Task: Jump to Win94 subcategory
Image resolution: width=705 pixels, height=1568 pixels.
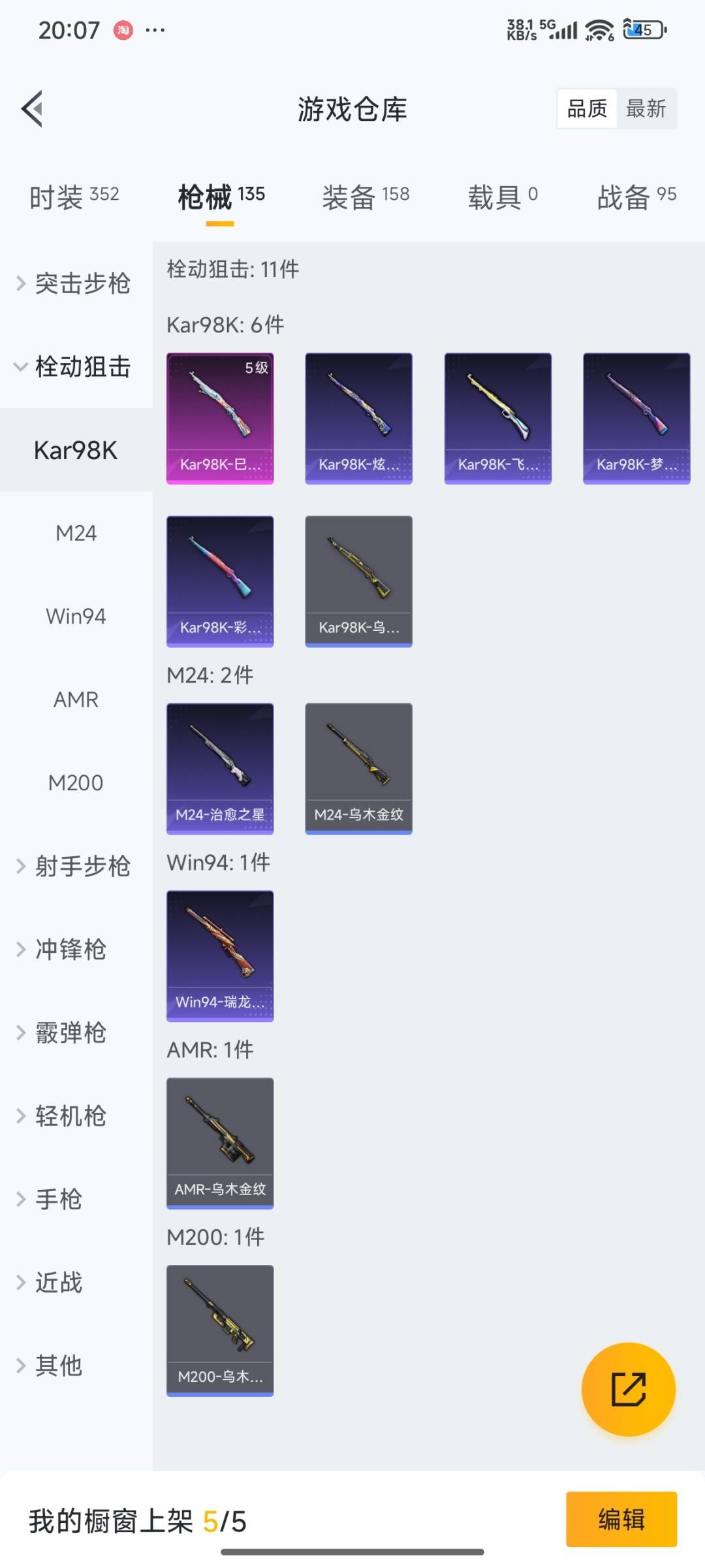Action: coord(76,616)
